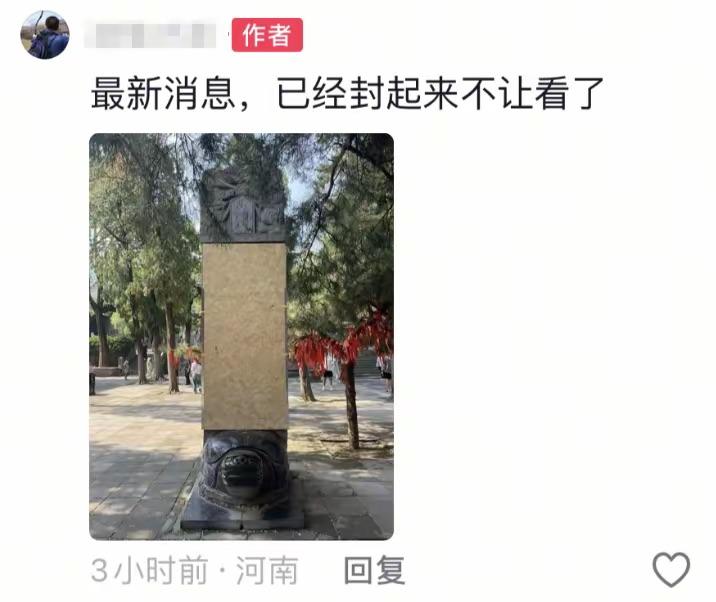Viewport: 716px width, 602px height.
Task: Tap 回复 to reply to the comment
Action: (374, 570)
